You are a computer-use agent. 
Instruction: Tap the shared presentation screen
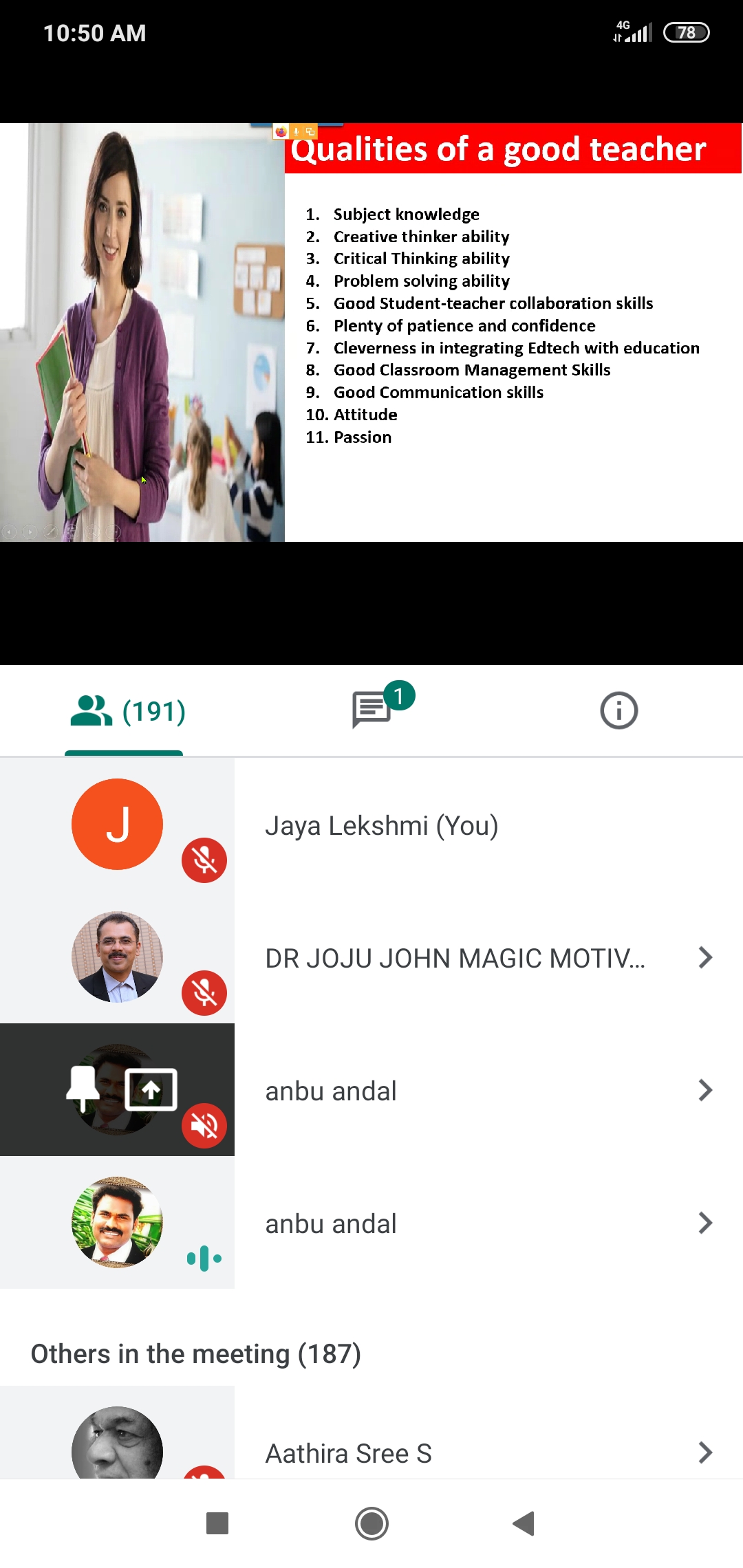coord(371,332)
